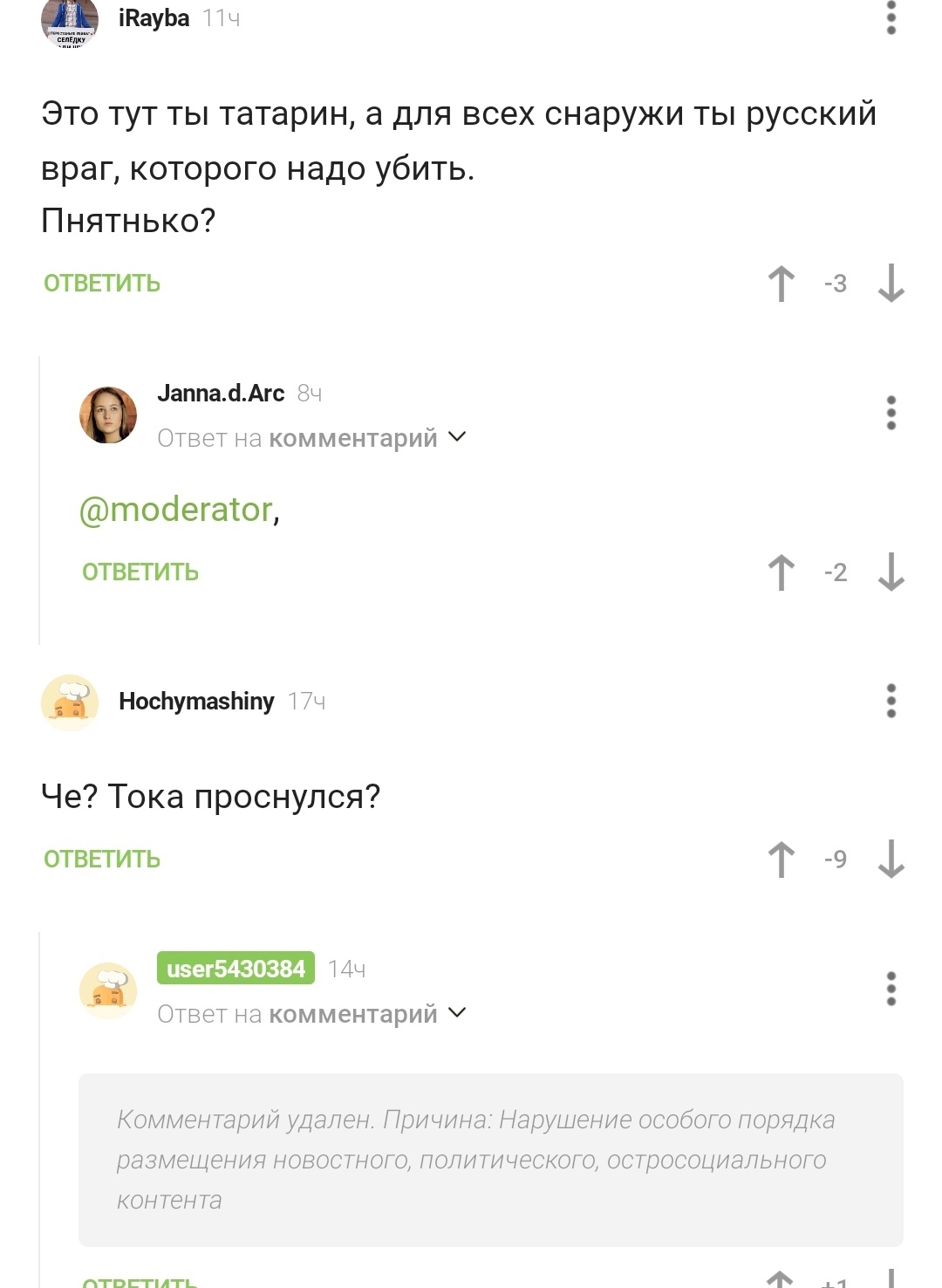Open Hochymashiny's profile
This screenshot has height=1288, width=942.
(x=196, y=702)
